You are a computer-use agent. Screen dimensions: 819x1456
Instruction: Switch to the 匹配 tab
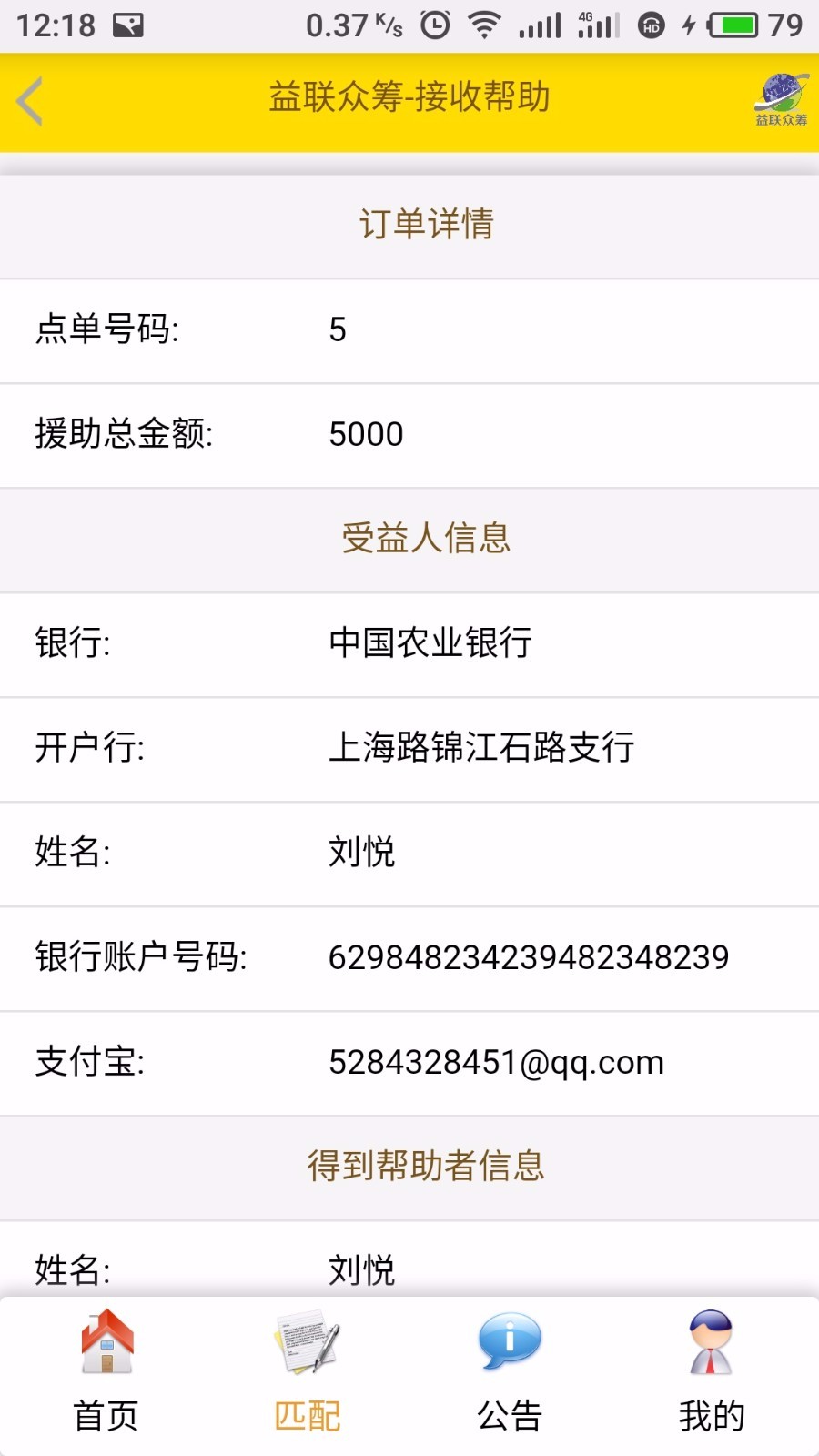pos(308,1372)
